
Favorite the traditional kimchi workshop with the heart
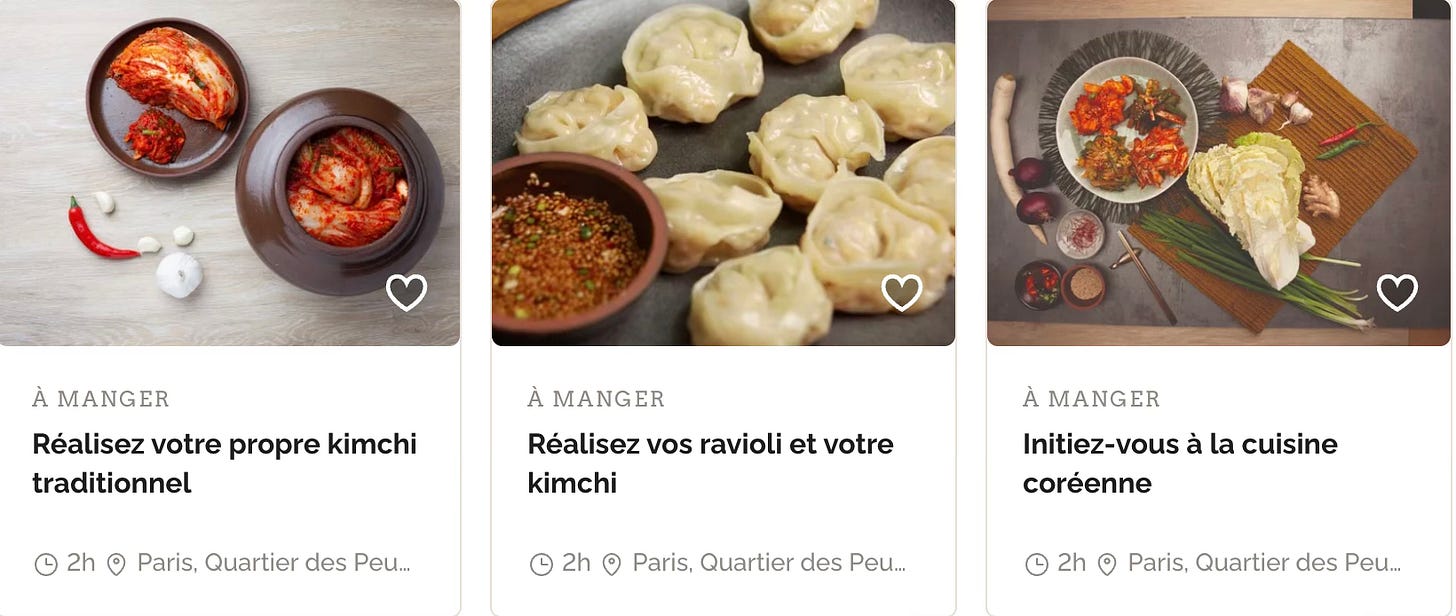coord(406,293)
